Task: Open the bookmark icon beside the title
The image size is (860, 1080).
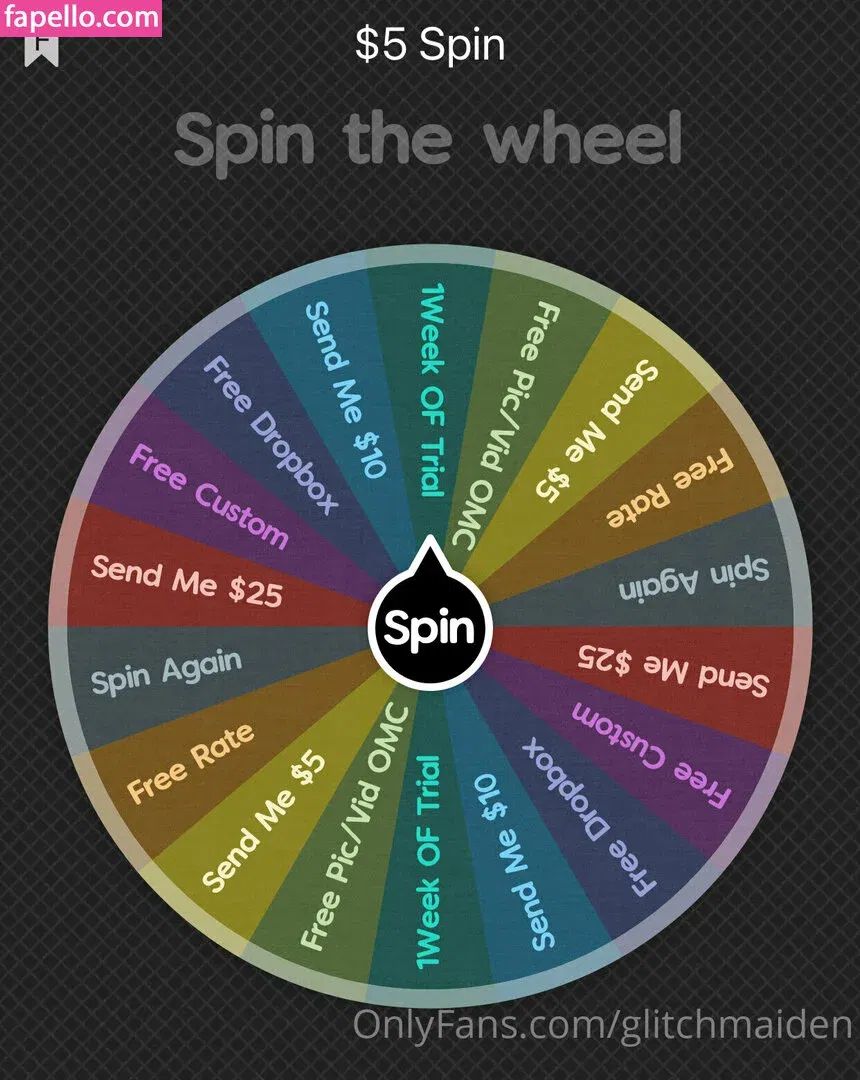Action: pyautogui.click(x=43, y=48)
